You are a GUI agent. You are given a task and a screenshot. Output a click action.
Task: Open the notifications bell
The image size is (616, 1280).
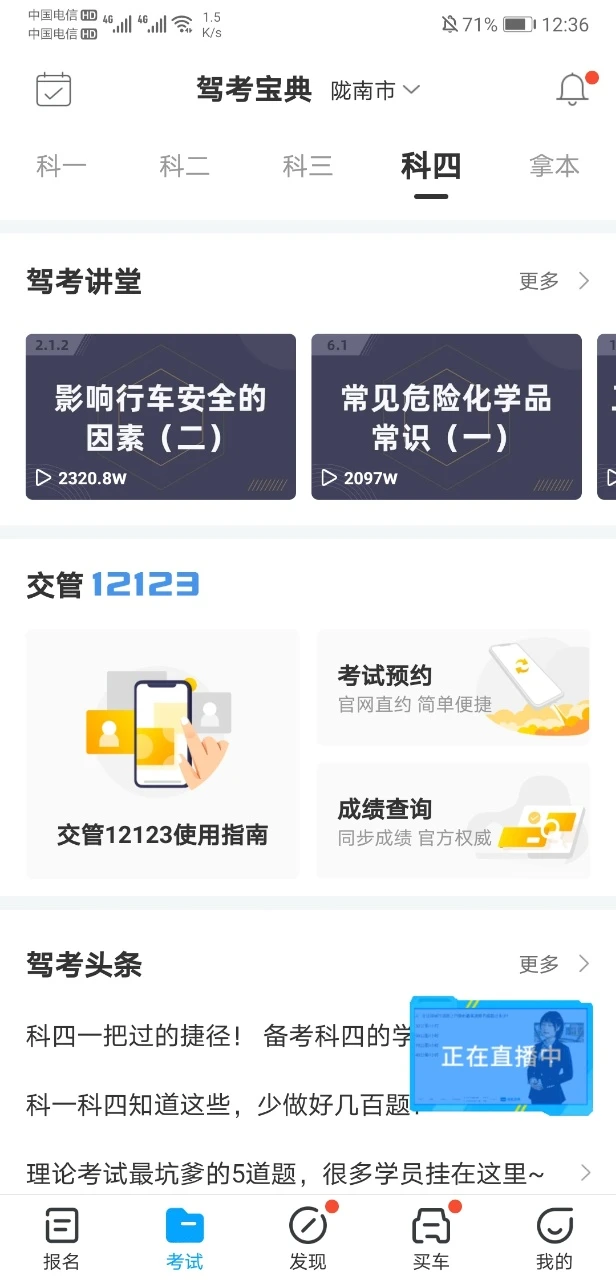pyautogui.click(x=572, y=90)
